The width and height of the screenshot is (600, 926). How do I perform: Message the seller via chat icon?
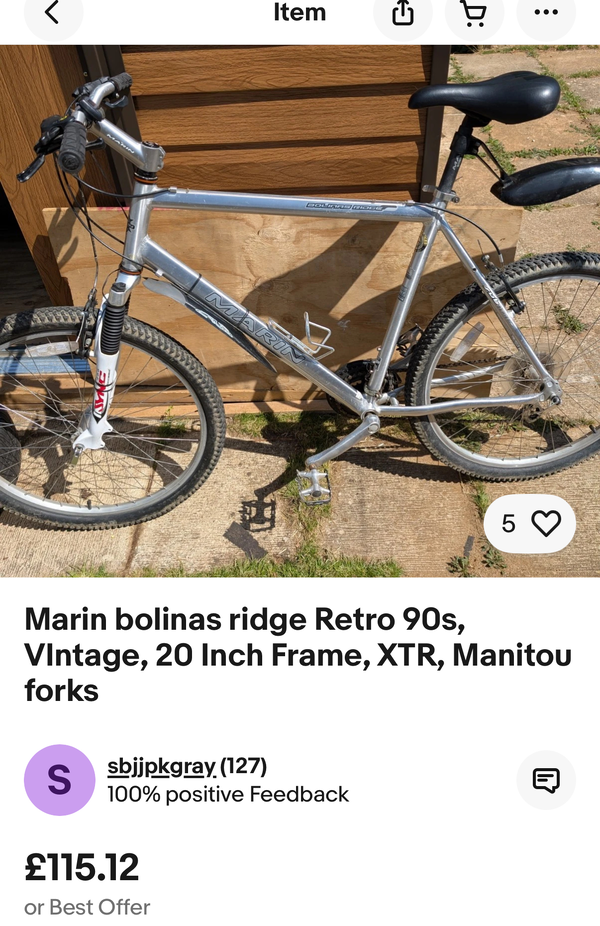[x=546, y=780]
